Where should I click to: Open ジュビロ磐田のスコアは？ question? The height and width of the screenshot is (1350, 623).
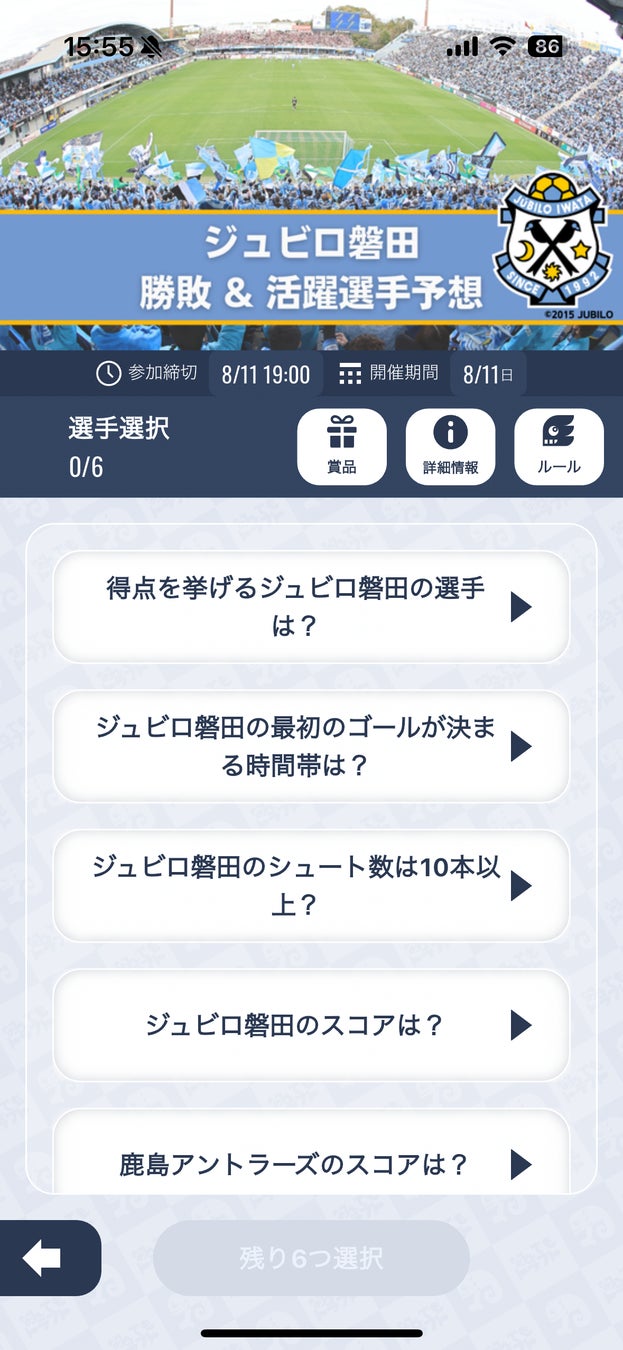(x=311, y=1025)
